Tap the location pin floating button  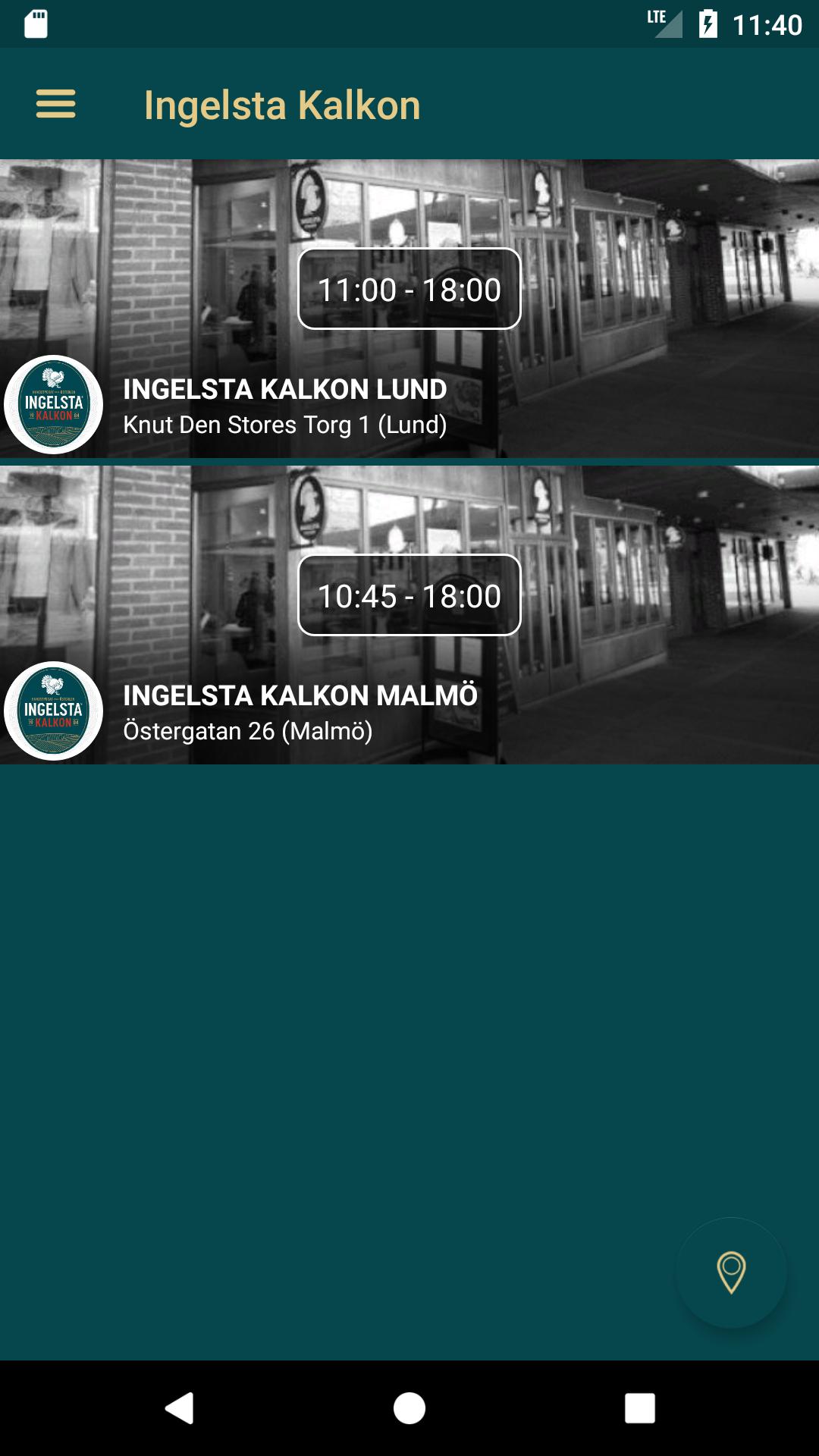pos(731,1272)
